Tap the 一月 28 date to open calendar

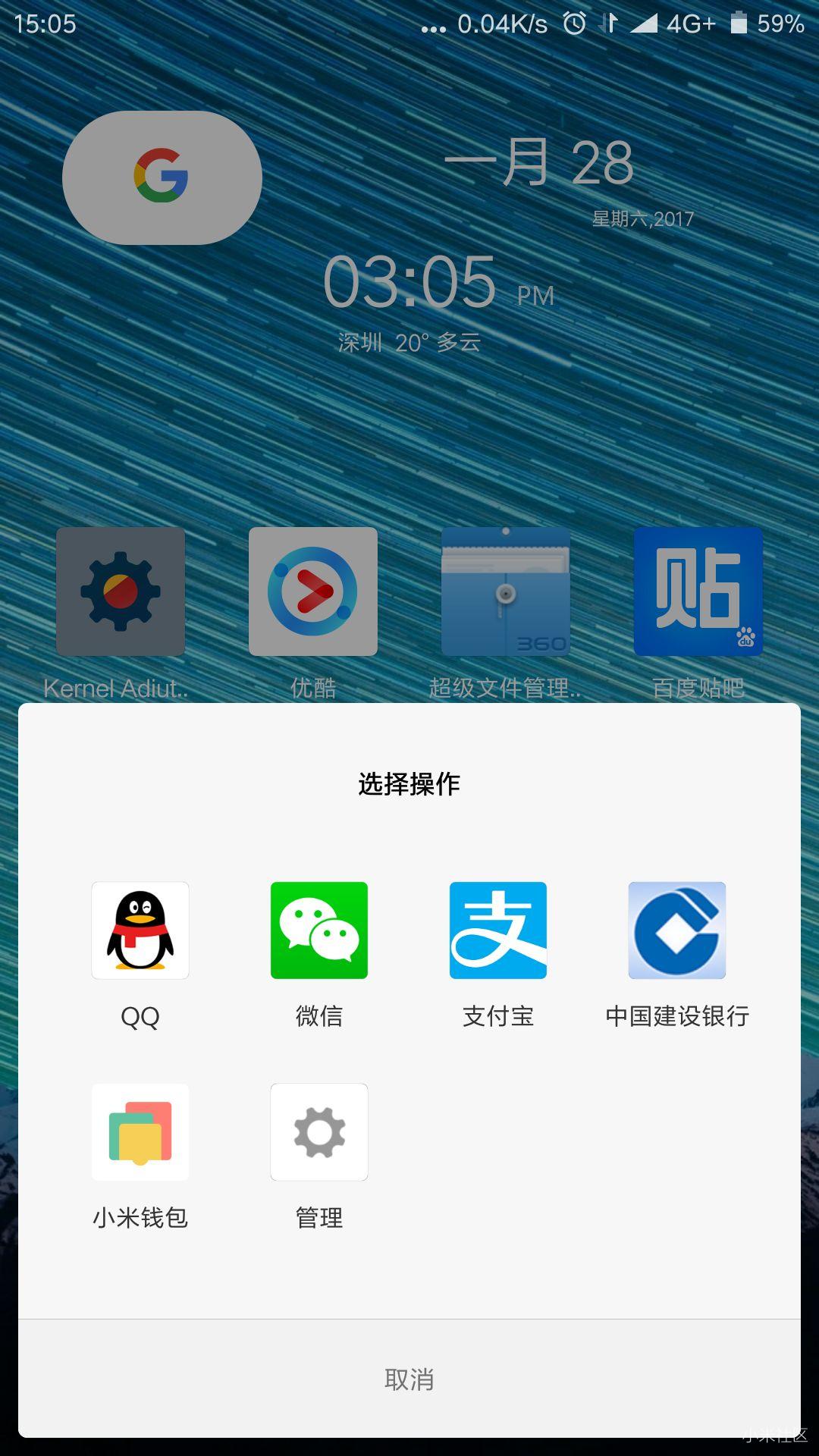pos(538,165)
